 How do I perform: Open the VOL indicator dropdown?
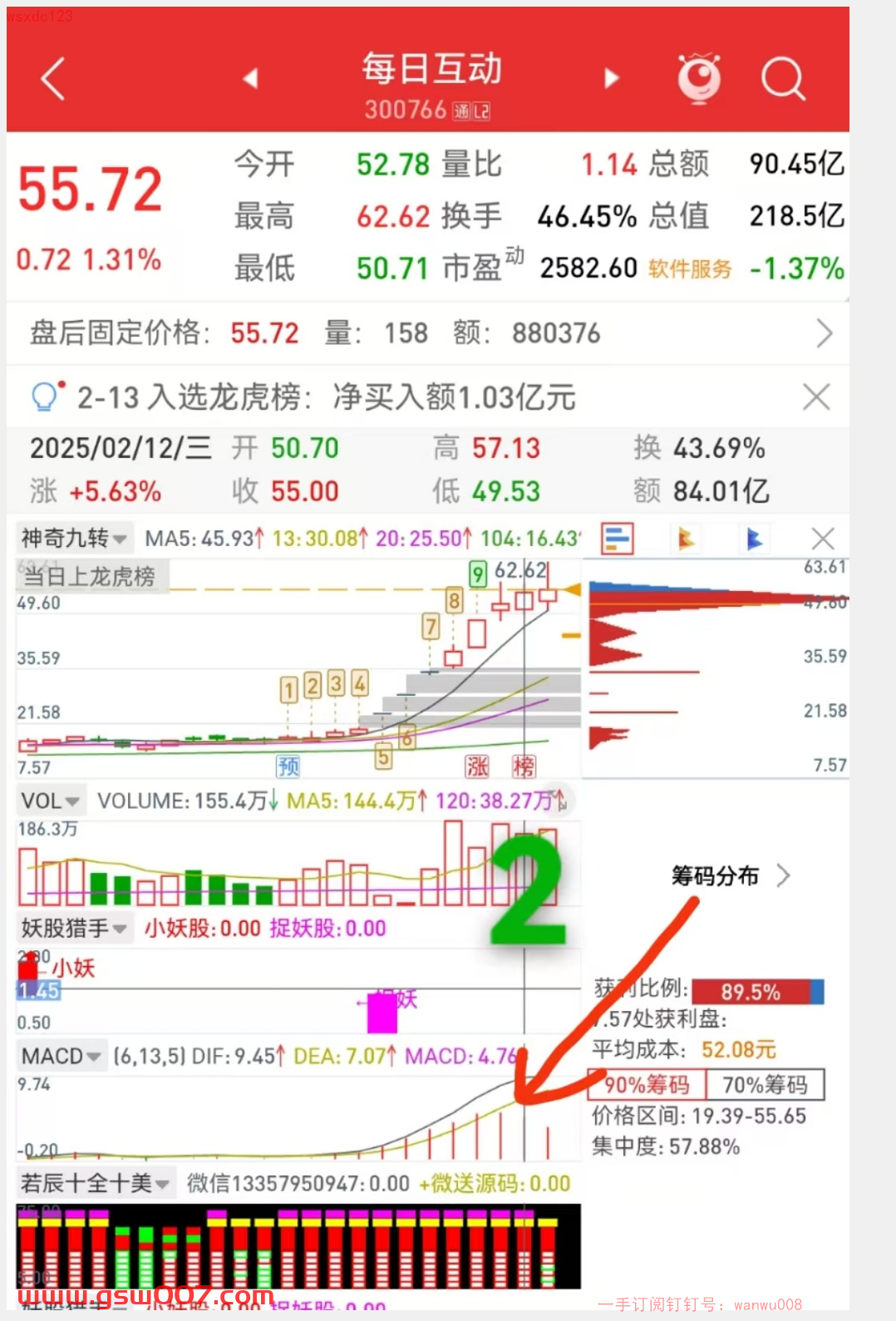[x=50, y=801]
